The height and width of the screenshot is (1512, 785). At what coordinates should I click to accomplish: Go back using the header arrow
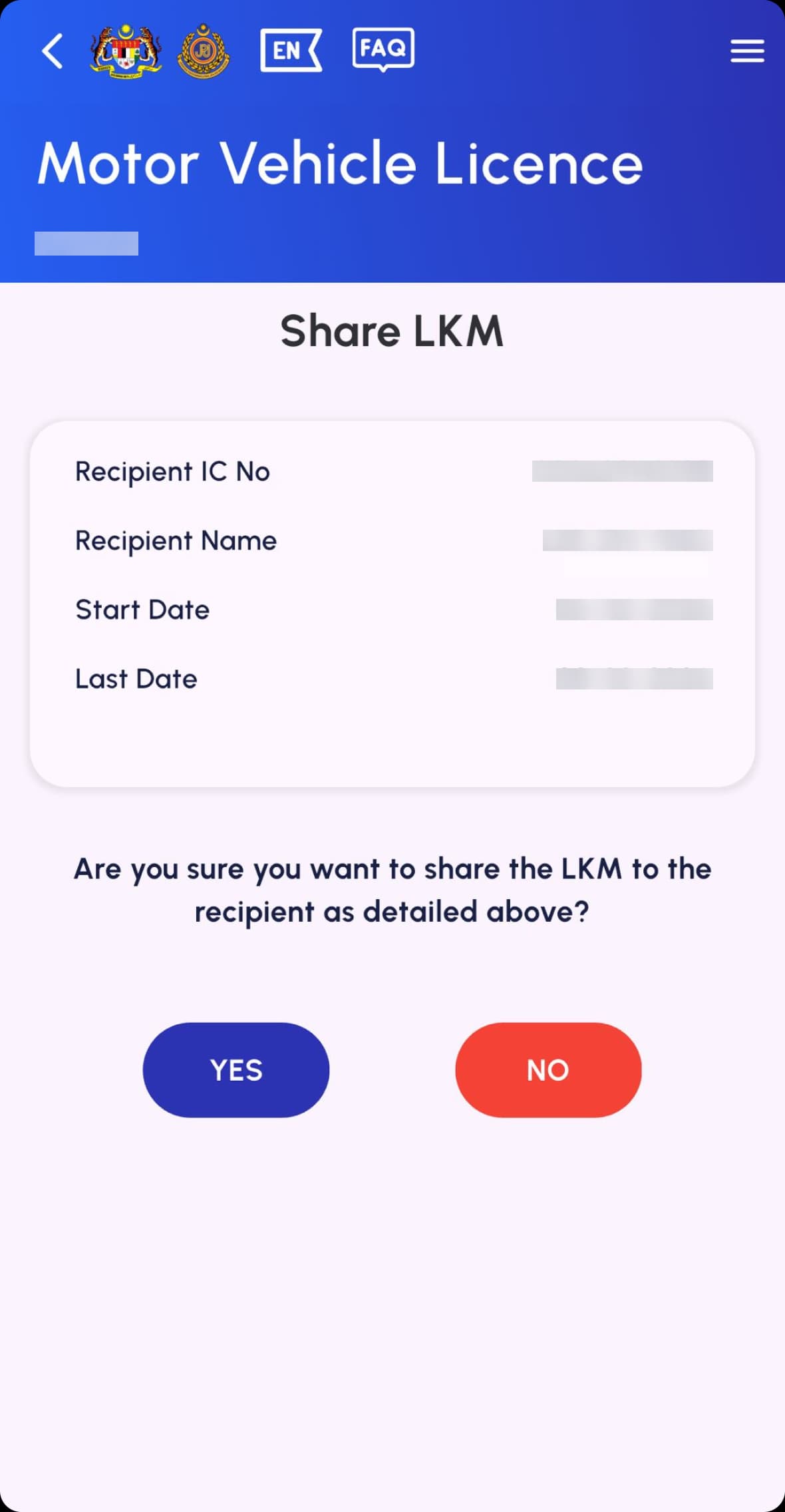tap(53, 51)
